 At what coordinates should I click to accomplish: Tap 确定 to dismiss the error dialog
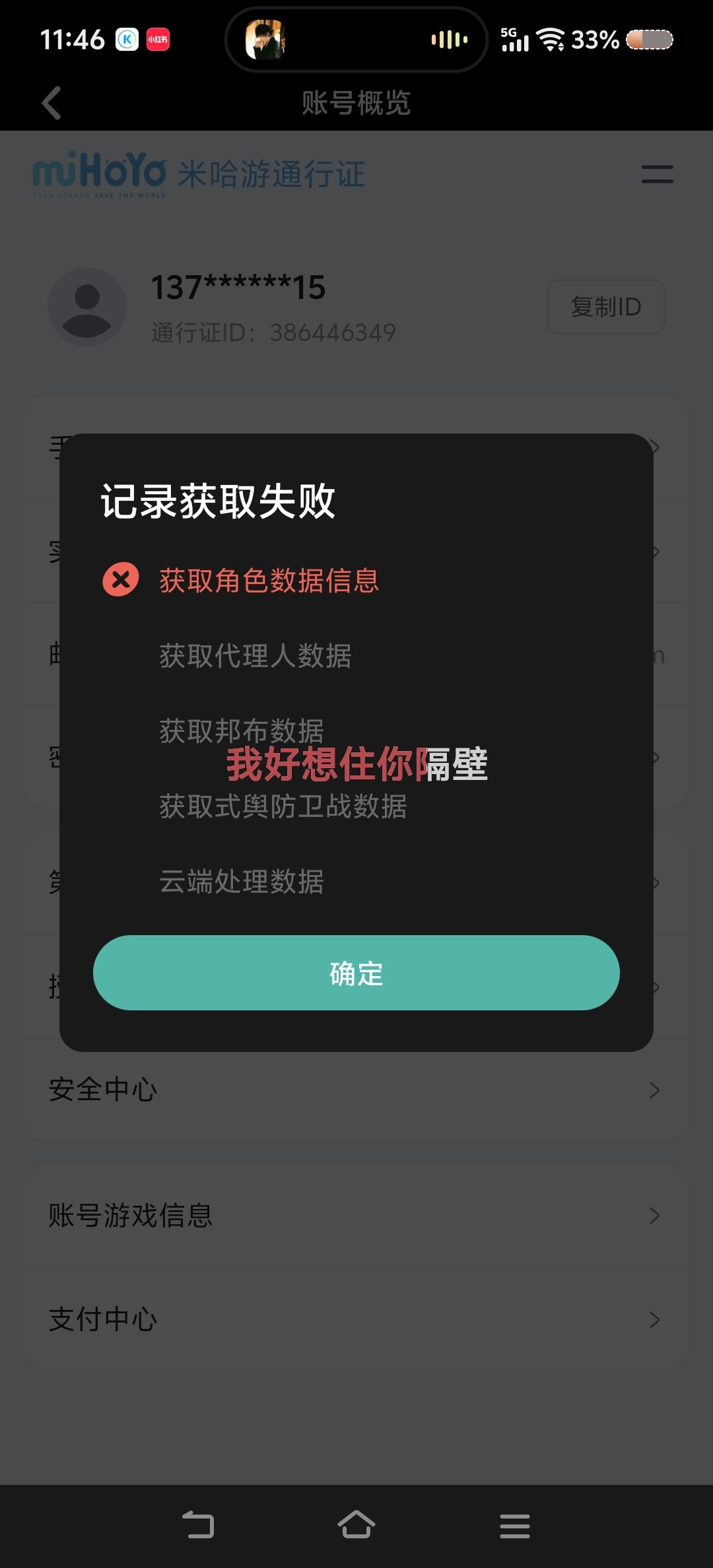356,972
